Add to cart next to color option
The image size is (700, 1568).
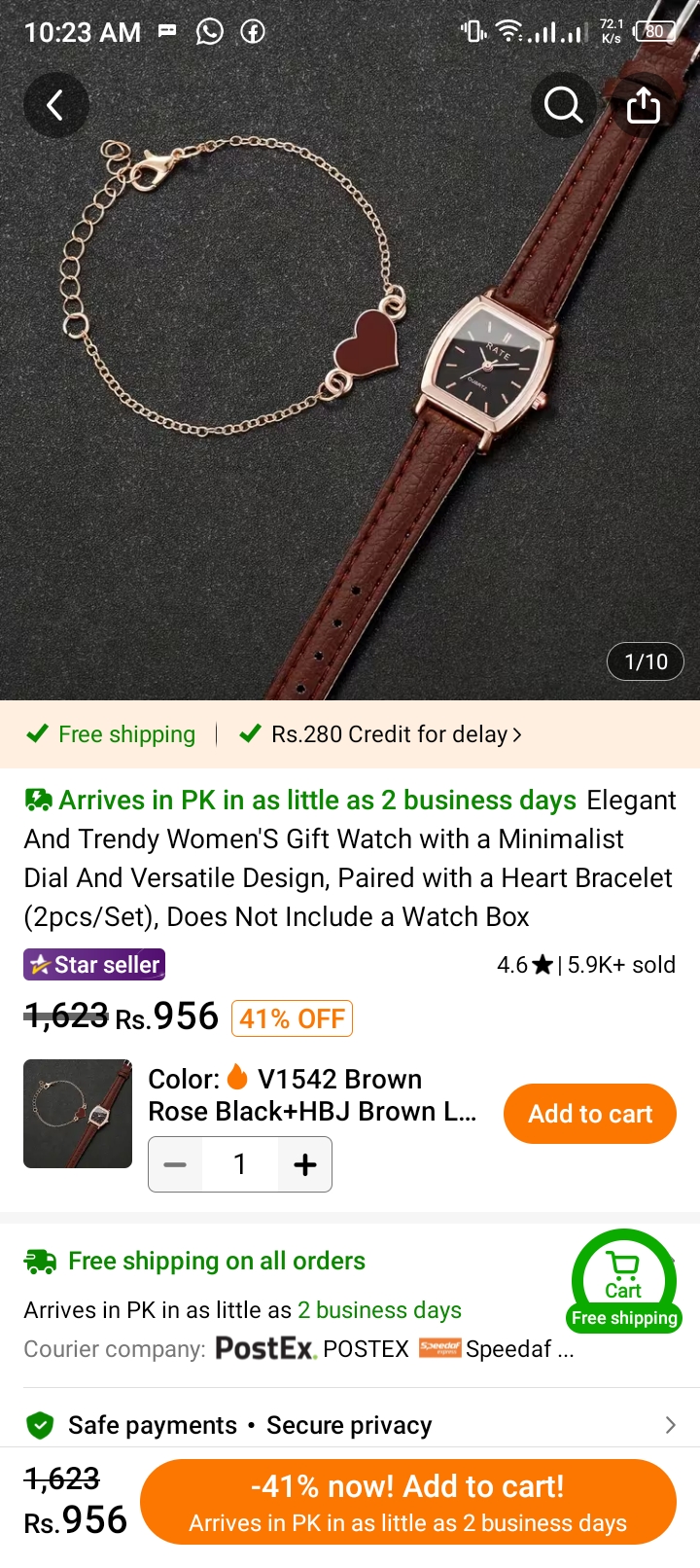[590, 1114]
